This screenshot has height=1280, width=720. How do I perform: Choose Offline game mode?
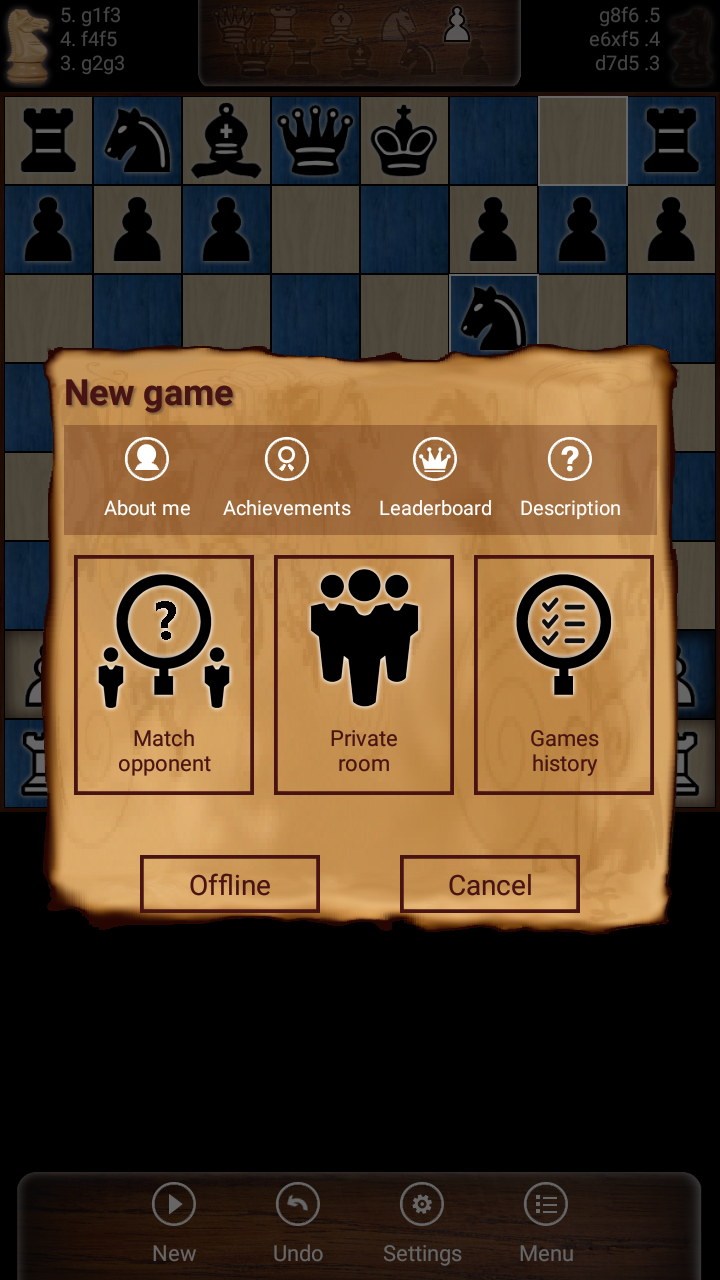(x=230, y=884)
